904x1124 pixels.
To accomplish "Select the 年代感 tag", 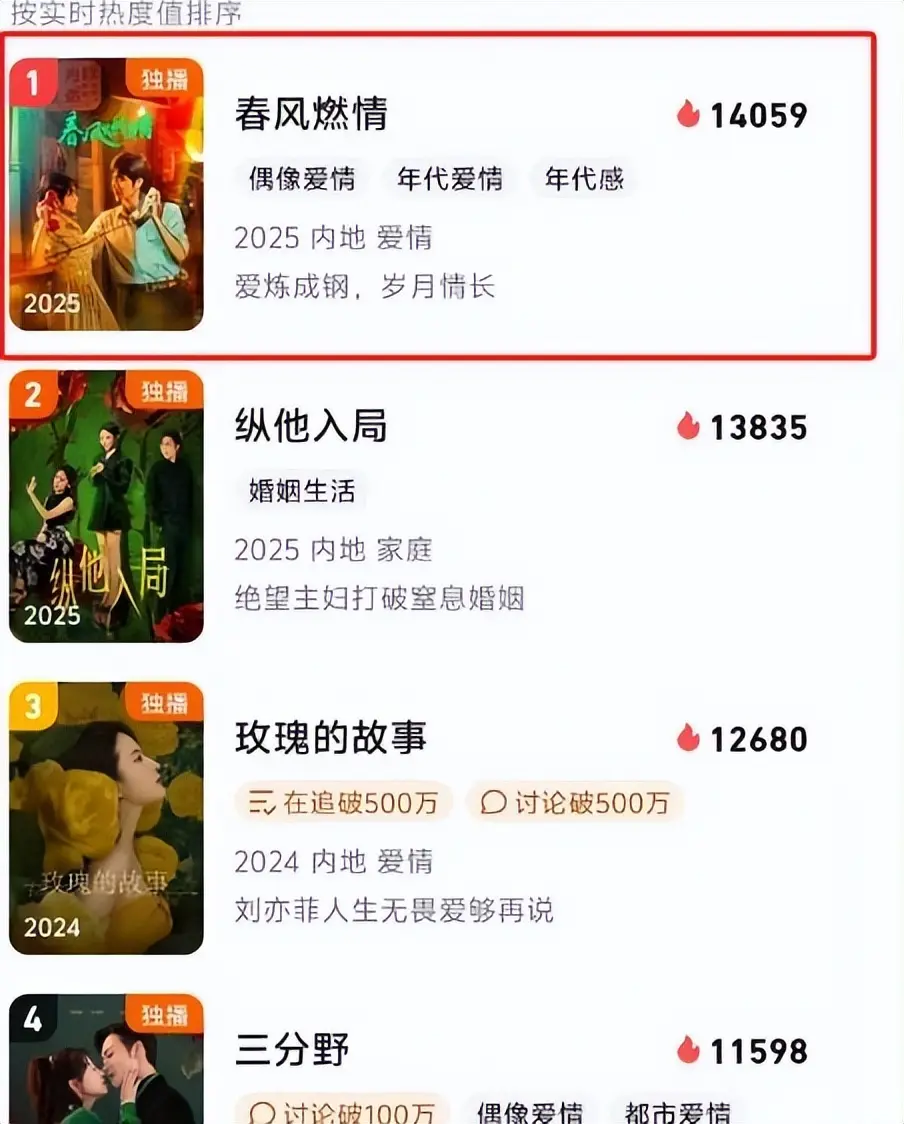I will (x=584, y=179).
